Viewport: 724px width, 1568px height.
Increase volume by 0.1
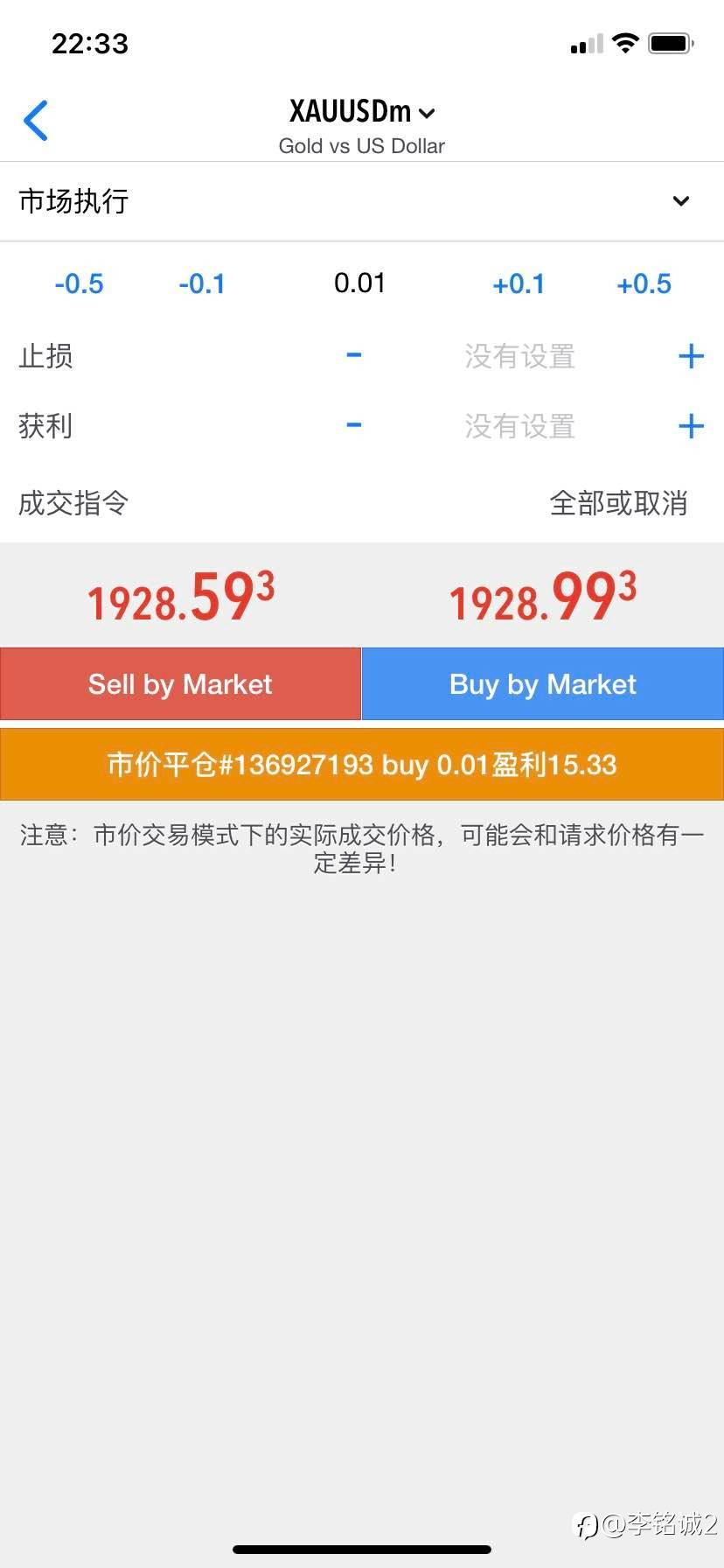click(519, 283)
